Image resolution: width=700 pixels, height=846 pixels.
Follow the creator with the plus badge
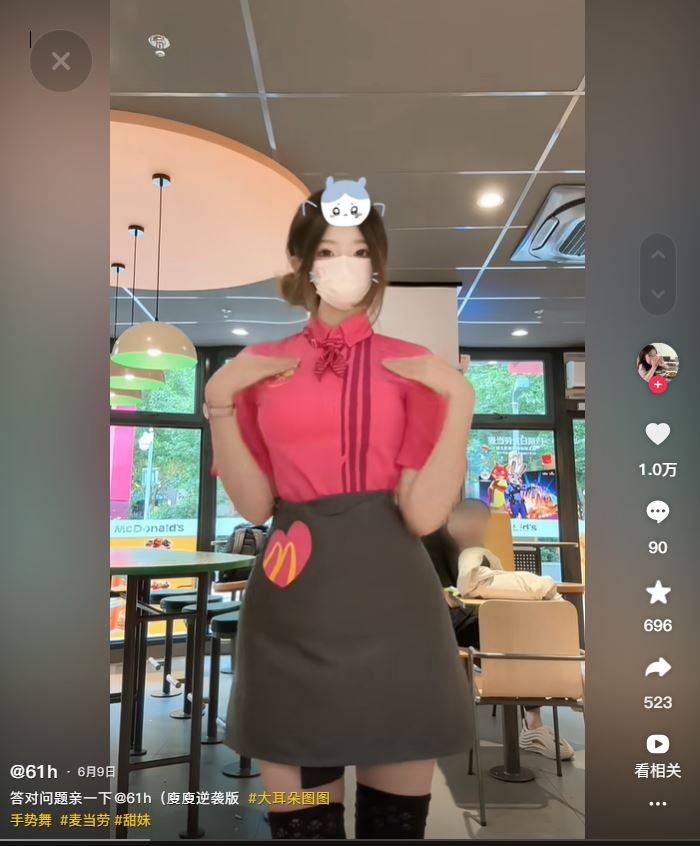pos(657,384)
